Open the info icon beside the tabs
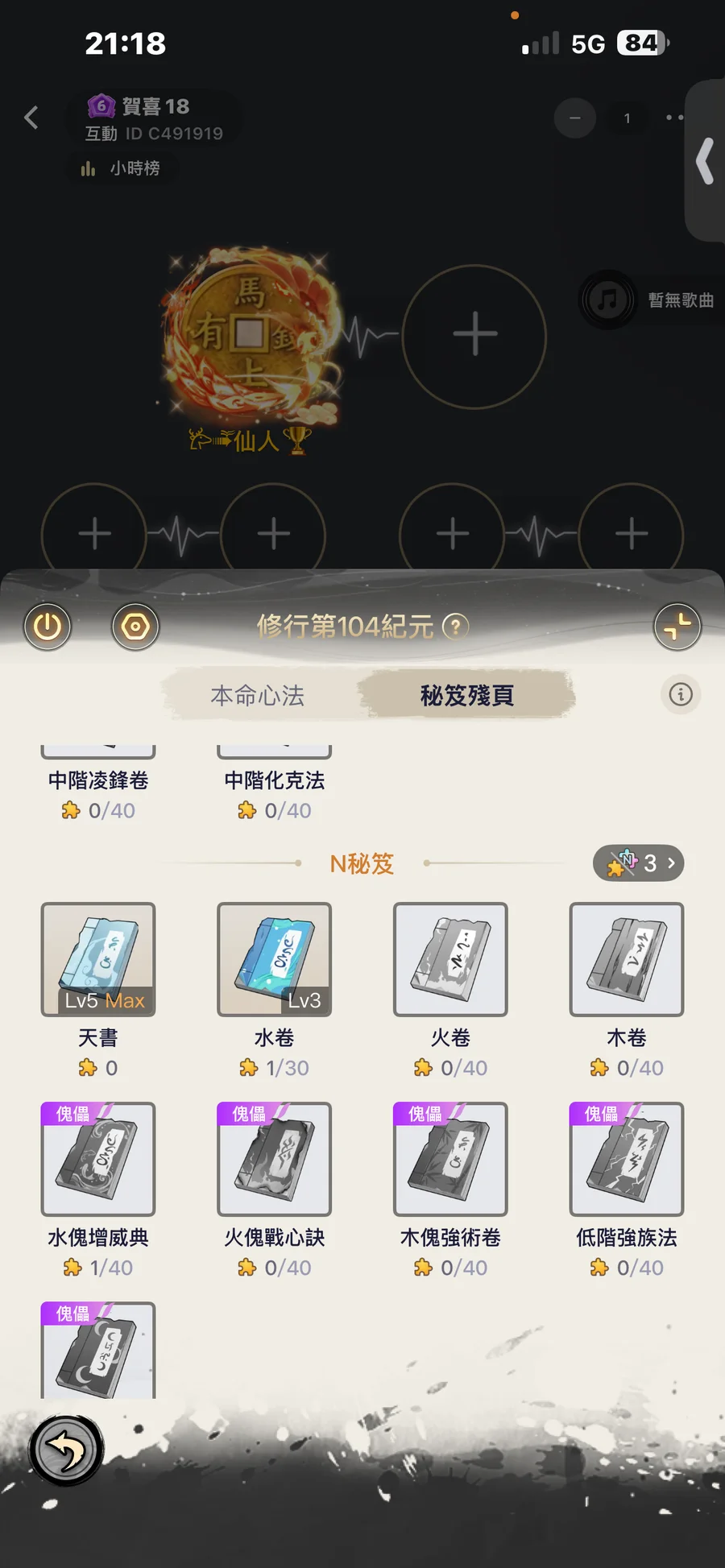 (681, 694)
